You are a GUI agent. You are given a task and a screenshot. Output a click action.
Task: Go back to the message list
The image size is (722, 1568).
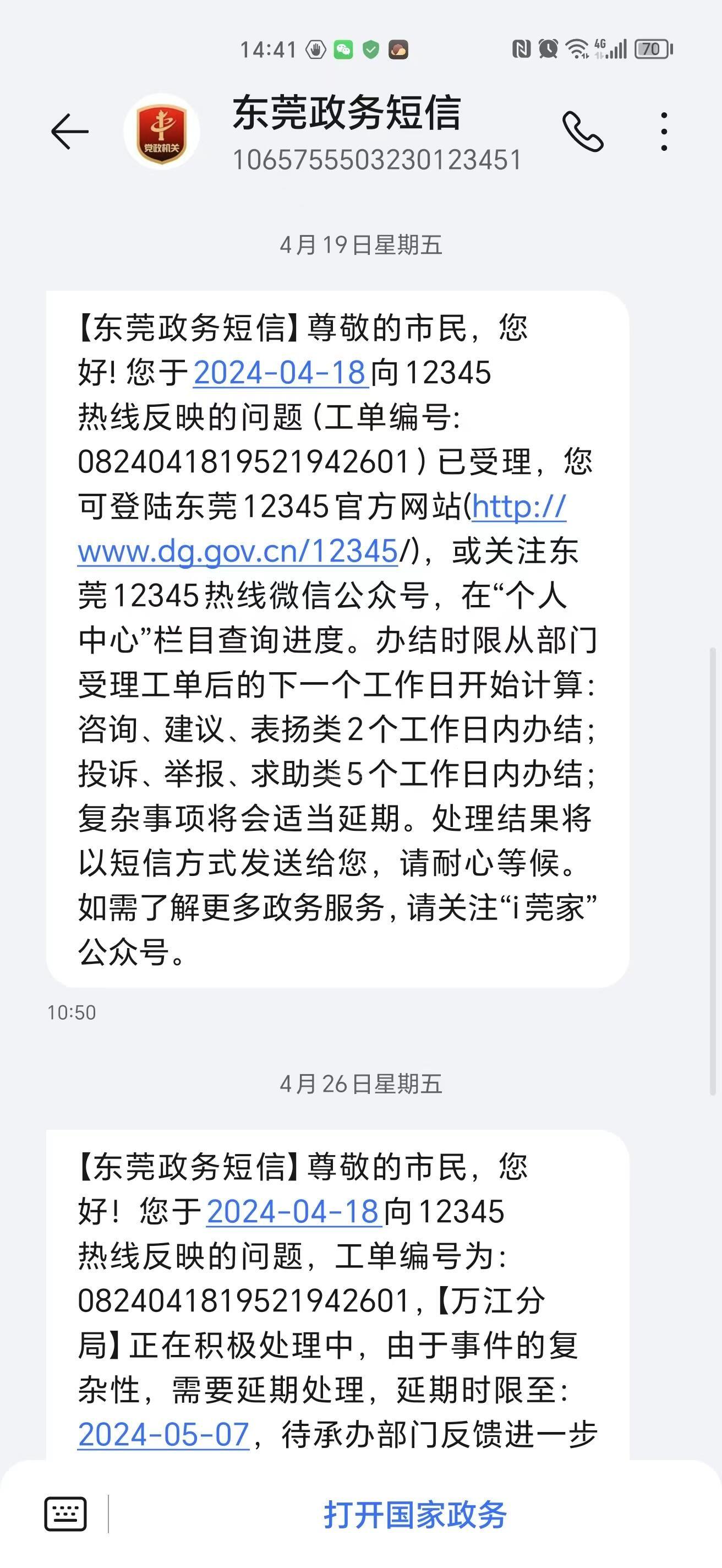coord(69,132)
